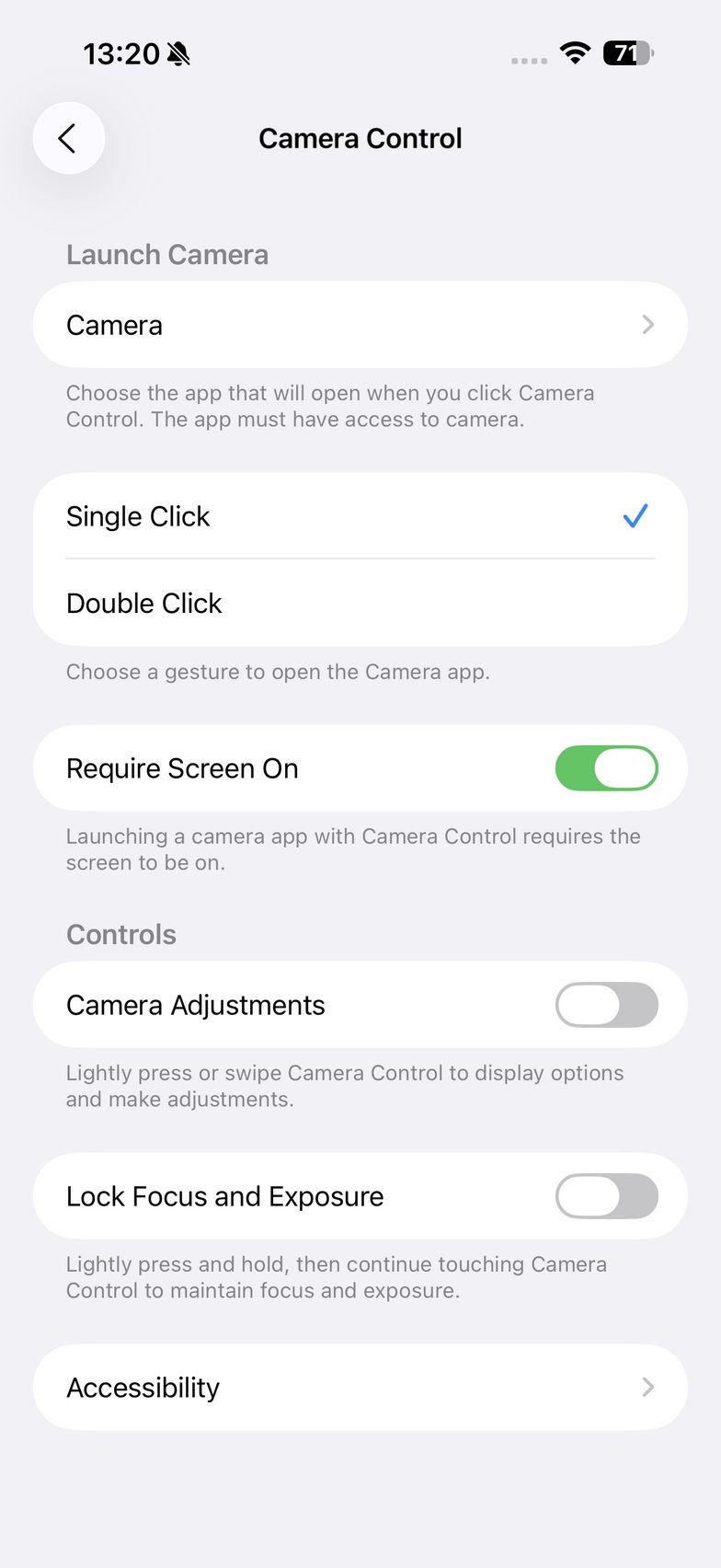Image resolution: width=721 pixels, height=1568 pixels.
Task: Open the Camera app selection row
Action: [360, 325]
